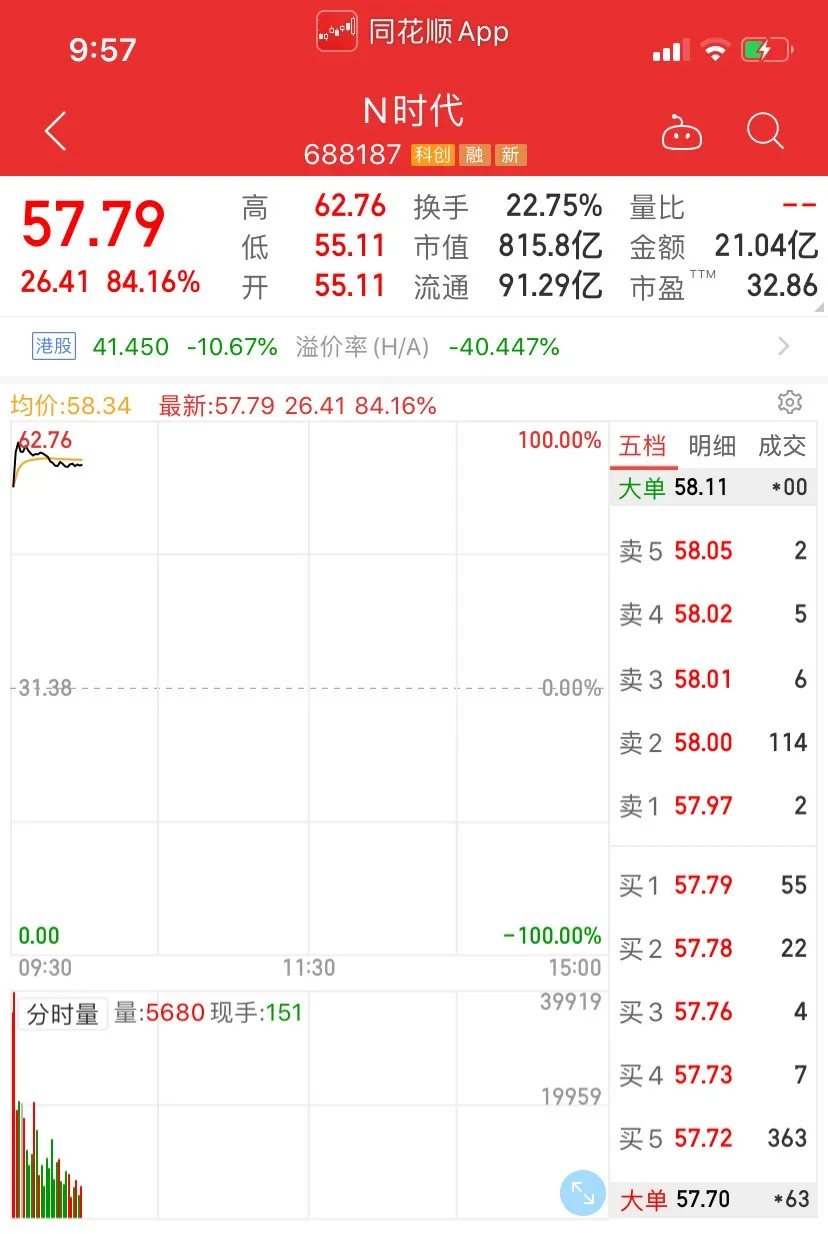Viewport: 828px width, 1234px height.
Task: Select the 买1 57.79 order row
Action: click(x=712, y=885)
